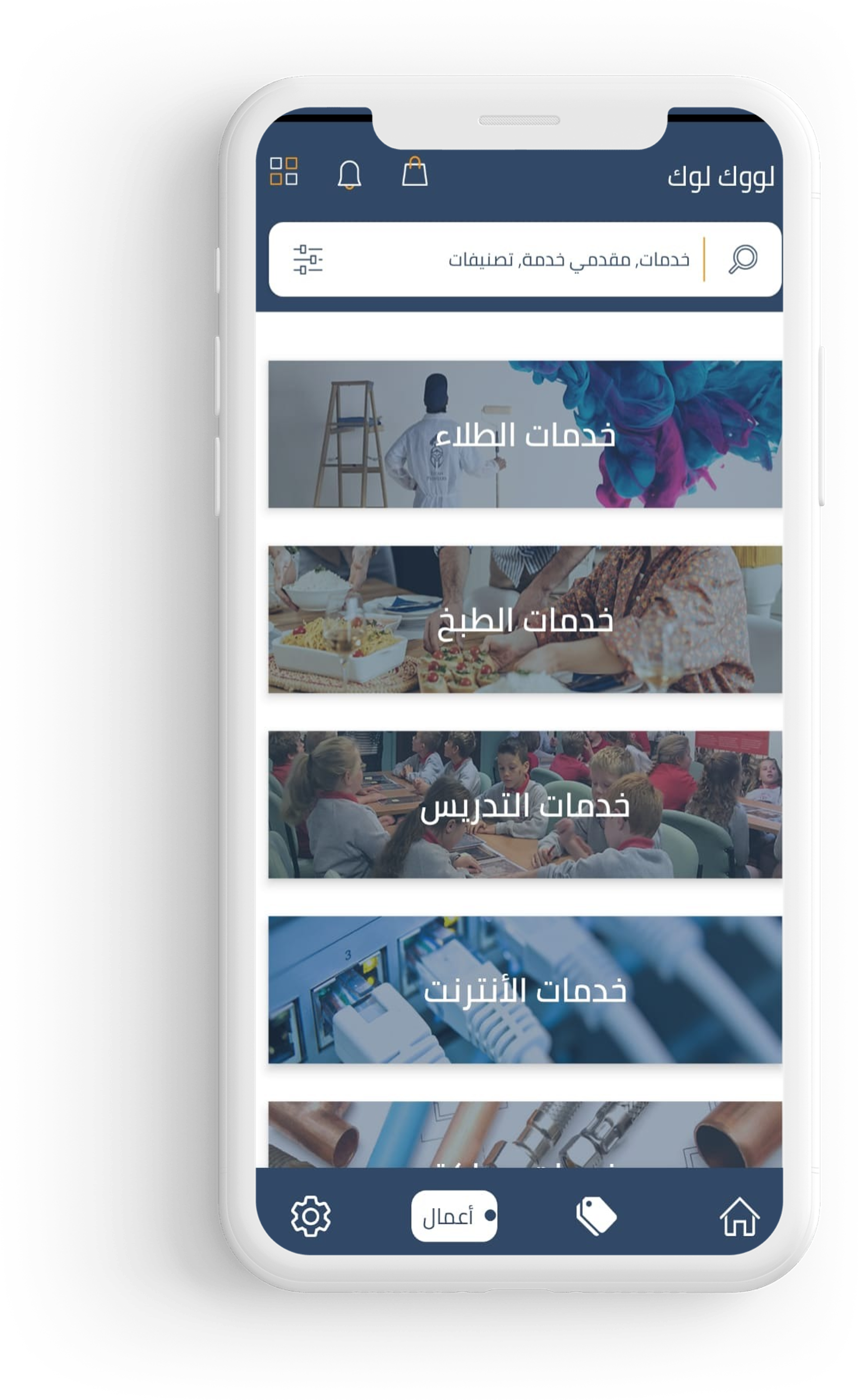Tap the search field for services and providers

pos(569,260)
